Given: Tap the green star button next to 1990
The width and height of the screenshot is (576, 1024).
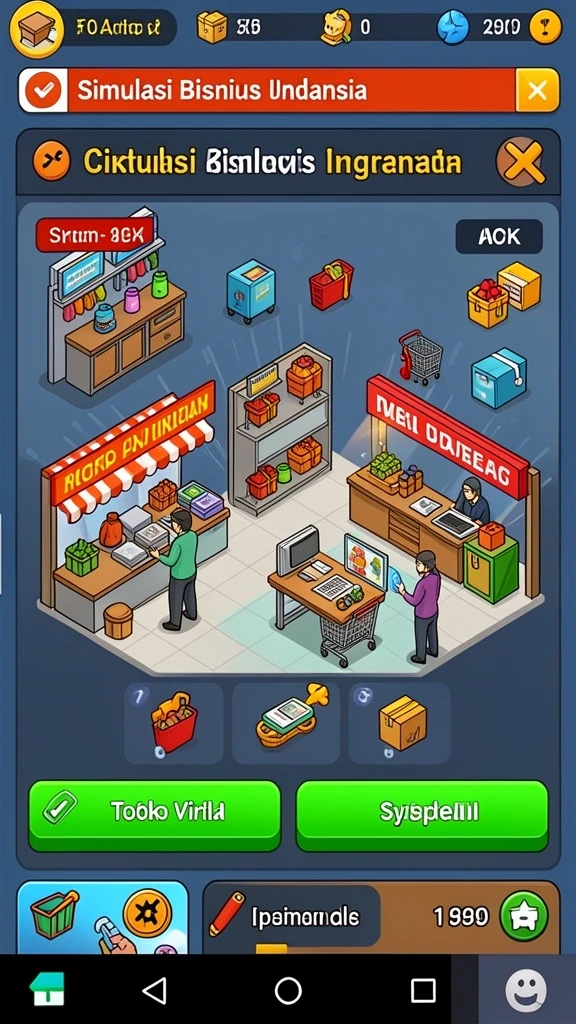Looking at the screenshot, I should click(x=524, y=917).
